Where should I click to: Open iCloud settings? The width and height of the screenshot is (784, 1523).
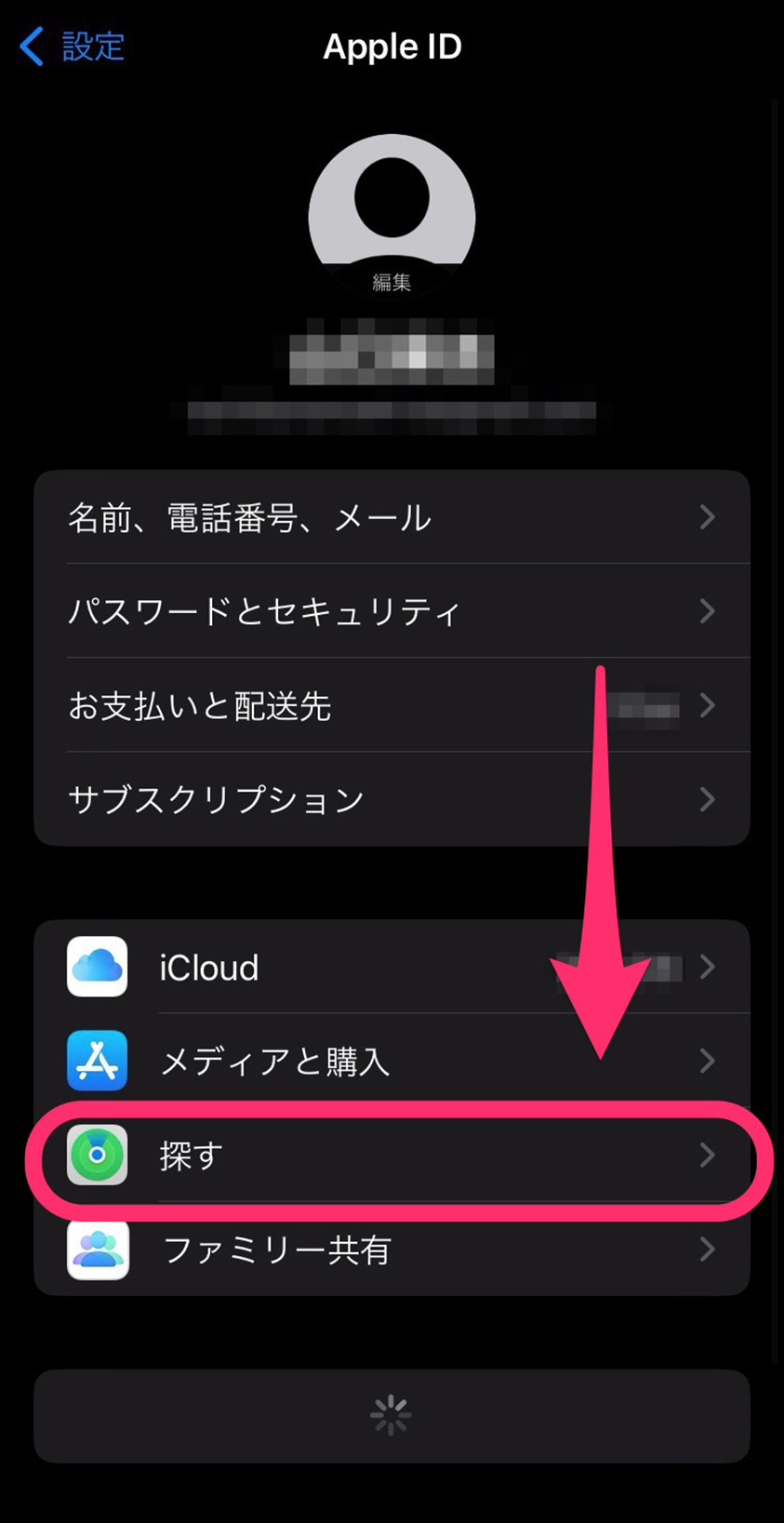[392, 967]
